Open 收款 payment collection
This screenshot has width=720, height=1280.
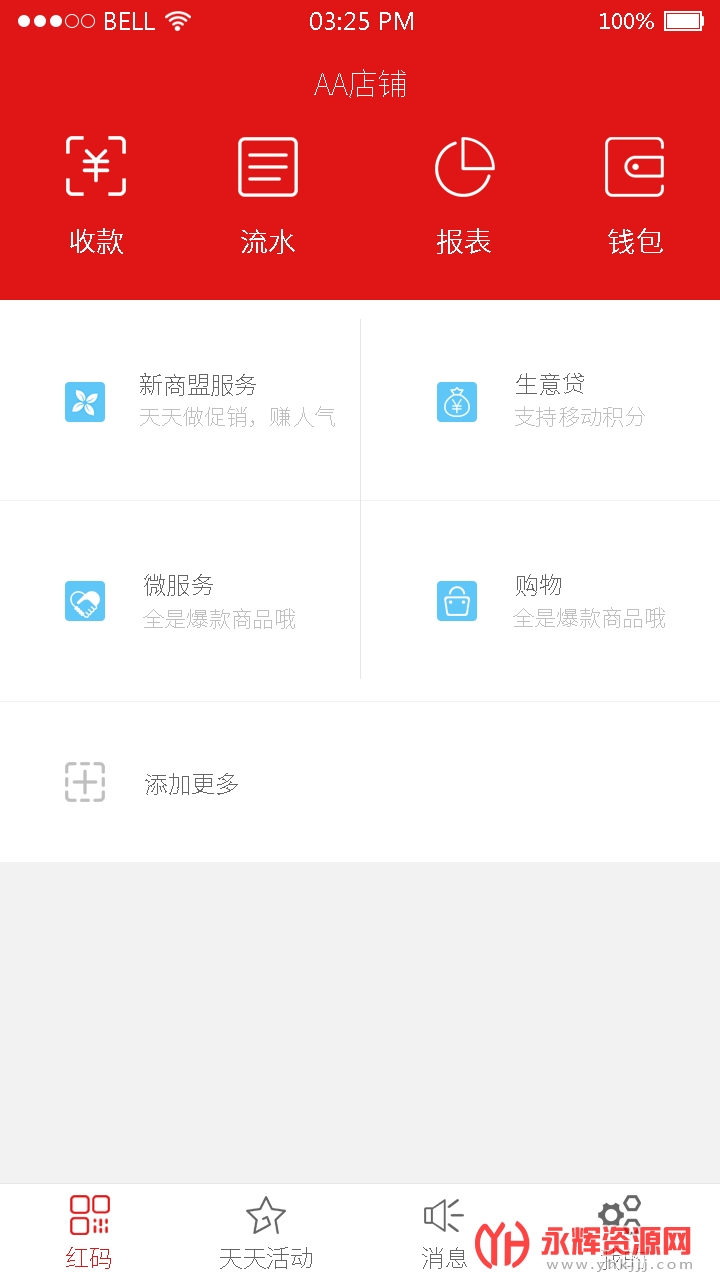[x=96, y=195]
